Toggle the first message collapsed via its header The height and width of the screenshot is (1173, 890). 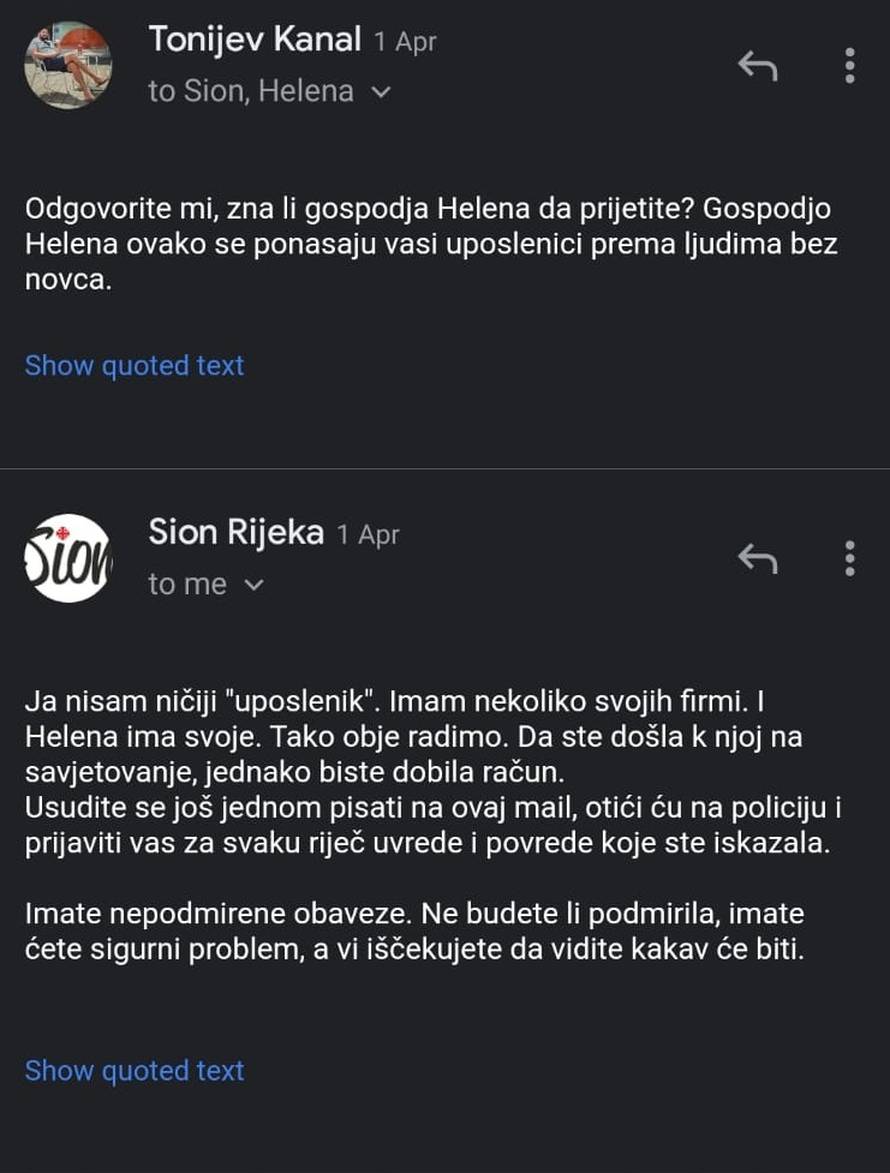tap(254, 39)
